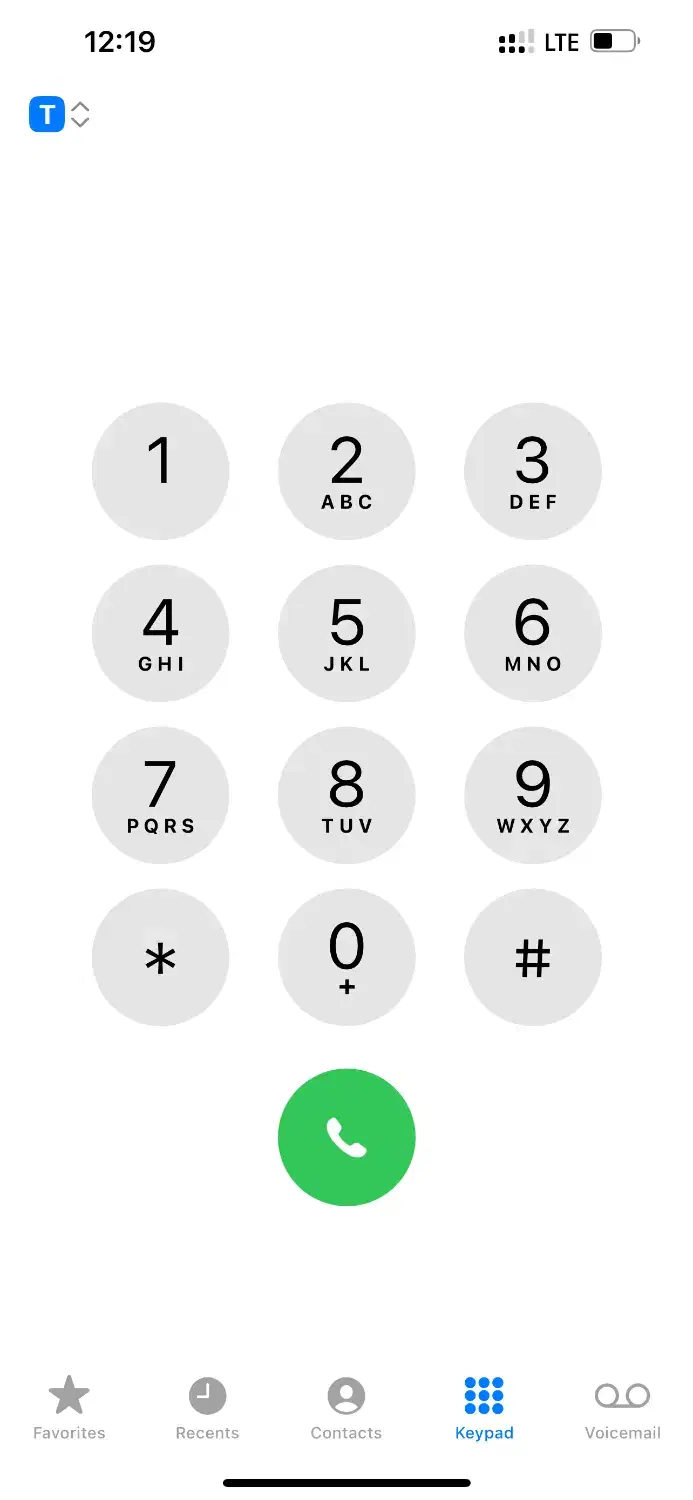Select the Keypad tab
This screenshot has width=693, height=1500.
(x=484, y=1407)
